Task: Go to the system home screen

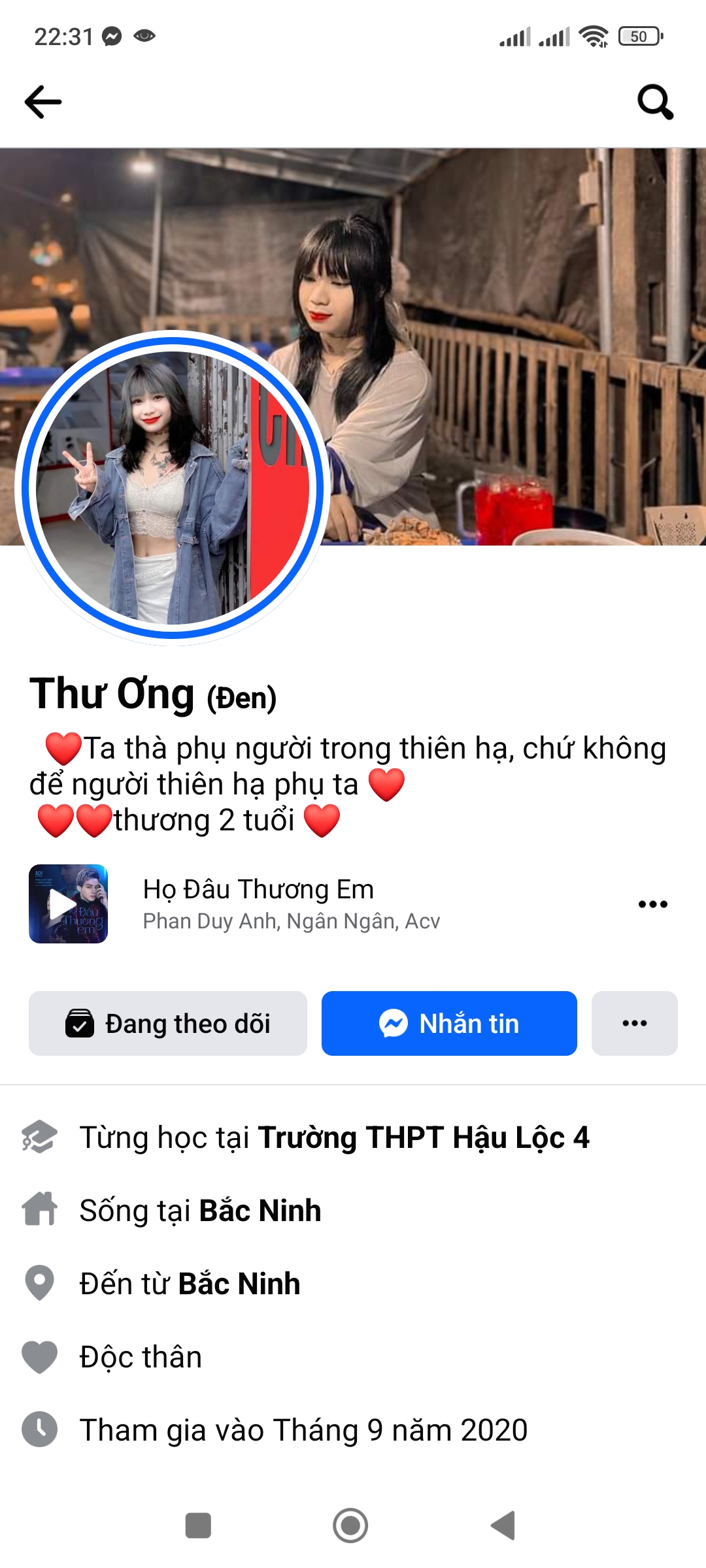Action: click(350, 1526)
